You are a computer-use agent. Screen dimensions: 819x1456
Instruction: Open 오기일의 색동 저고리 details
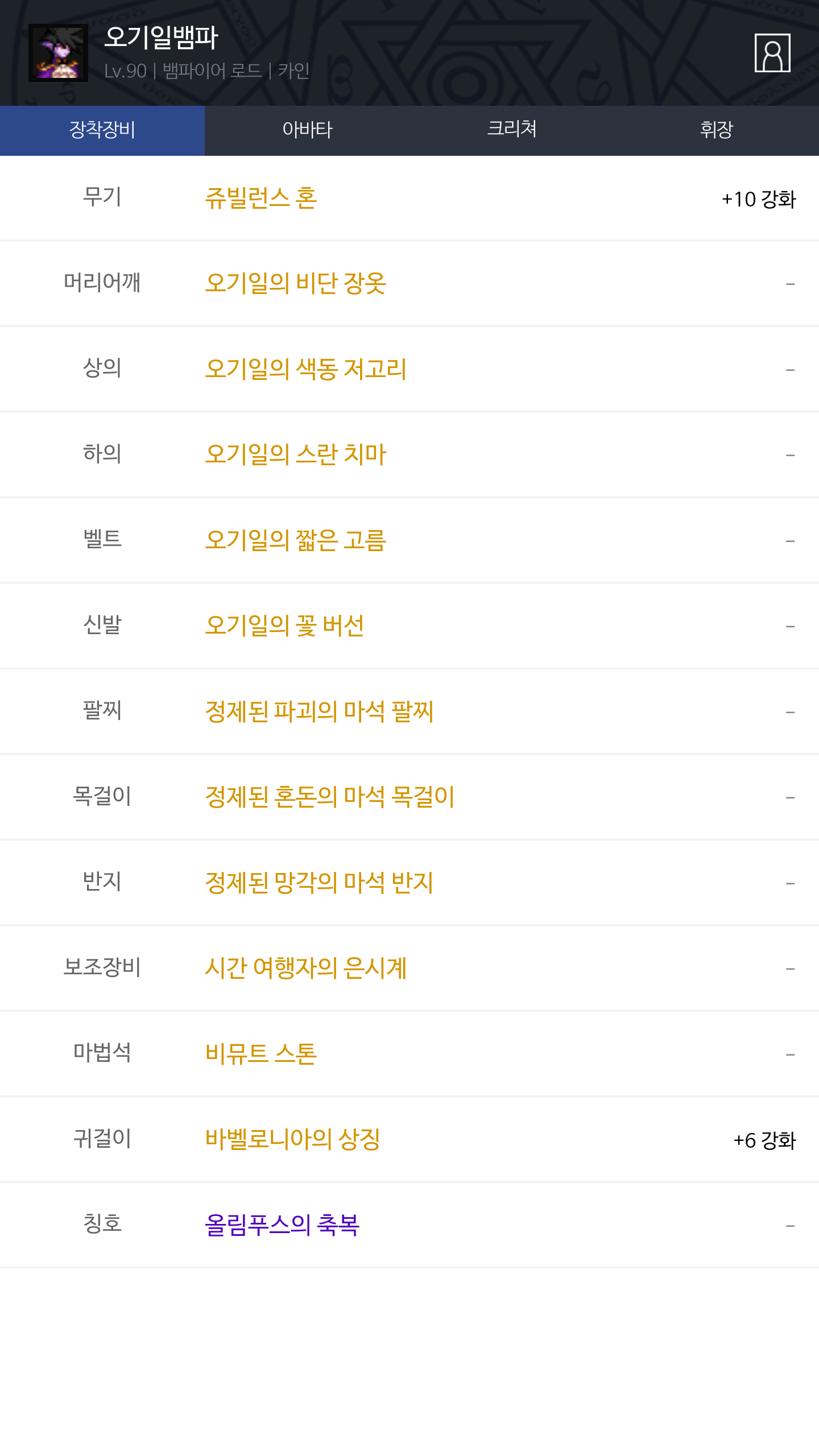pos(306,369)
